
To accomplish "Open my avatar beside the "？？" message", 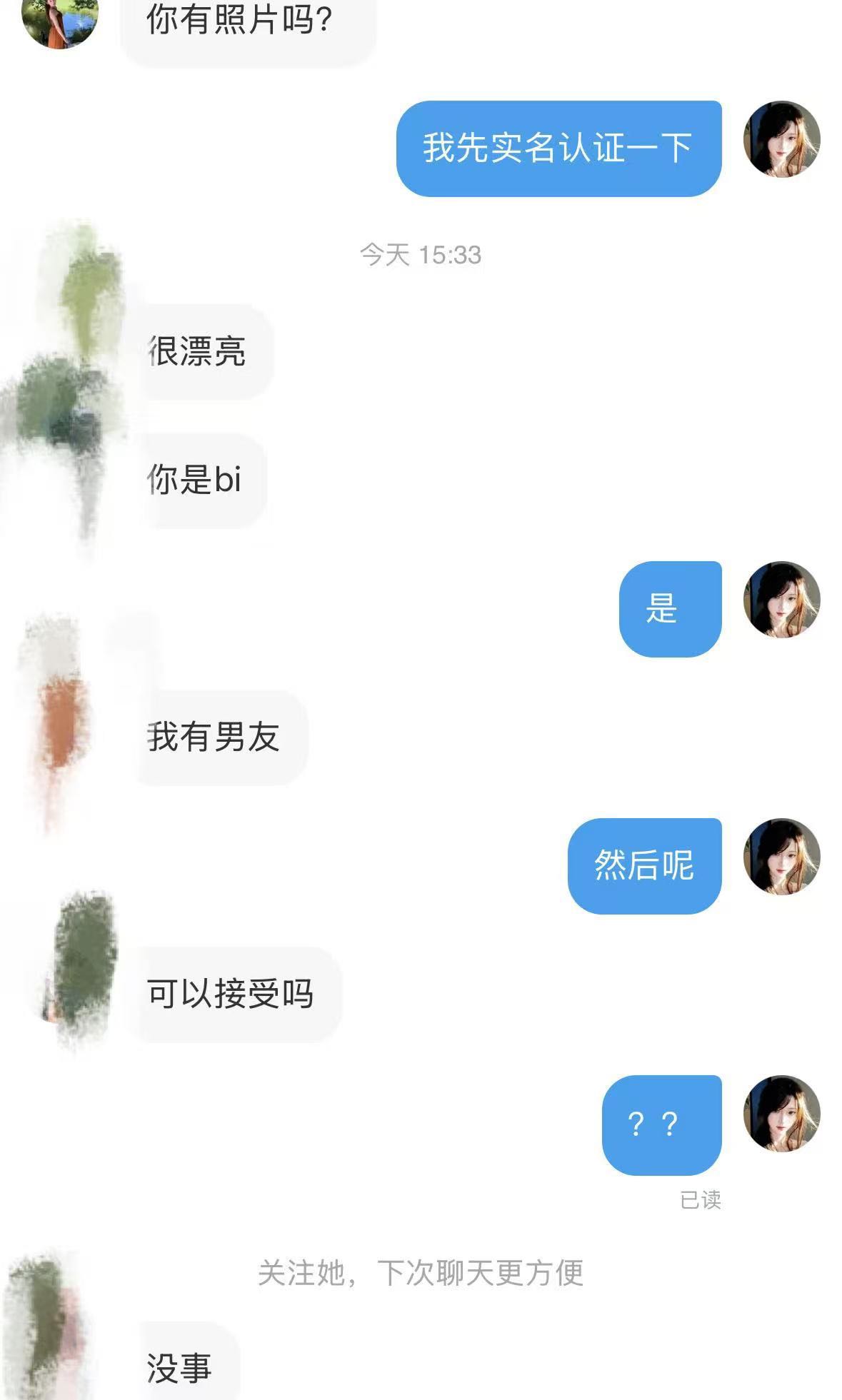I will tap(781, 1114).
